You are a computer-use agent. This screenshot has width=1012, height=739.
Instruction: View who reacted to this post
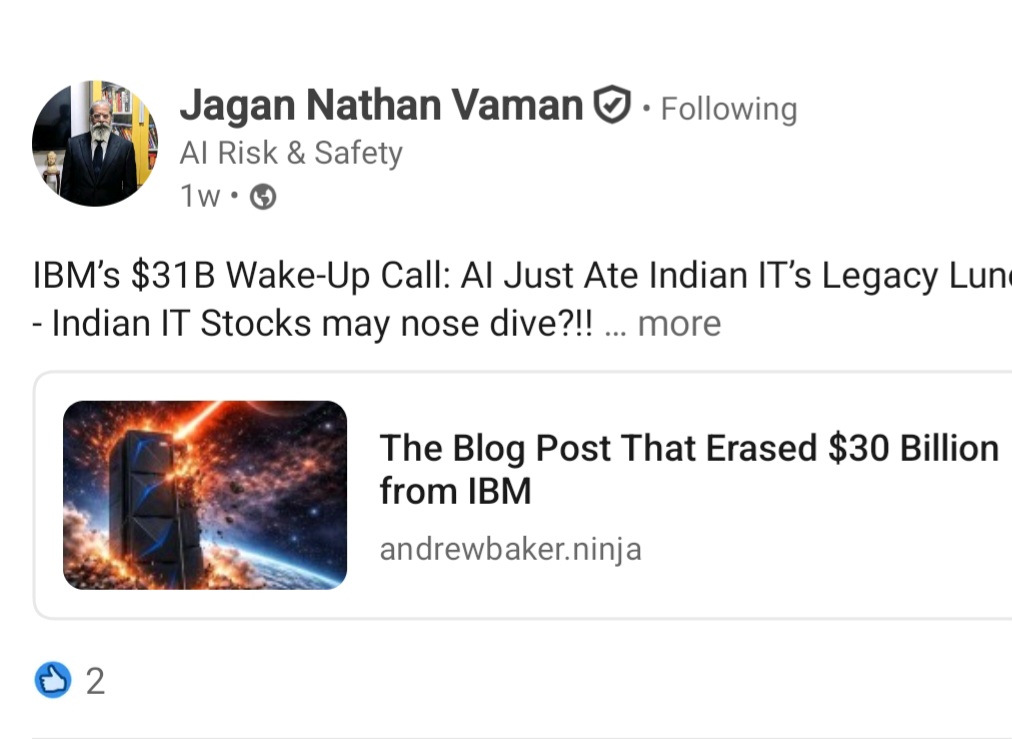tap(70, 681)
